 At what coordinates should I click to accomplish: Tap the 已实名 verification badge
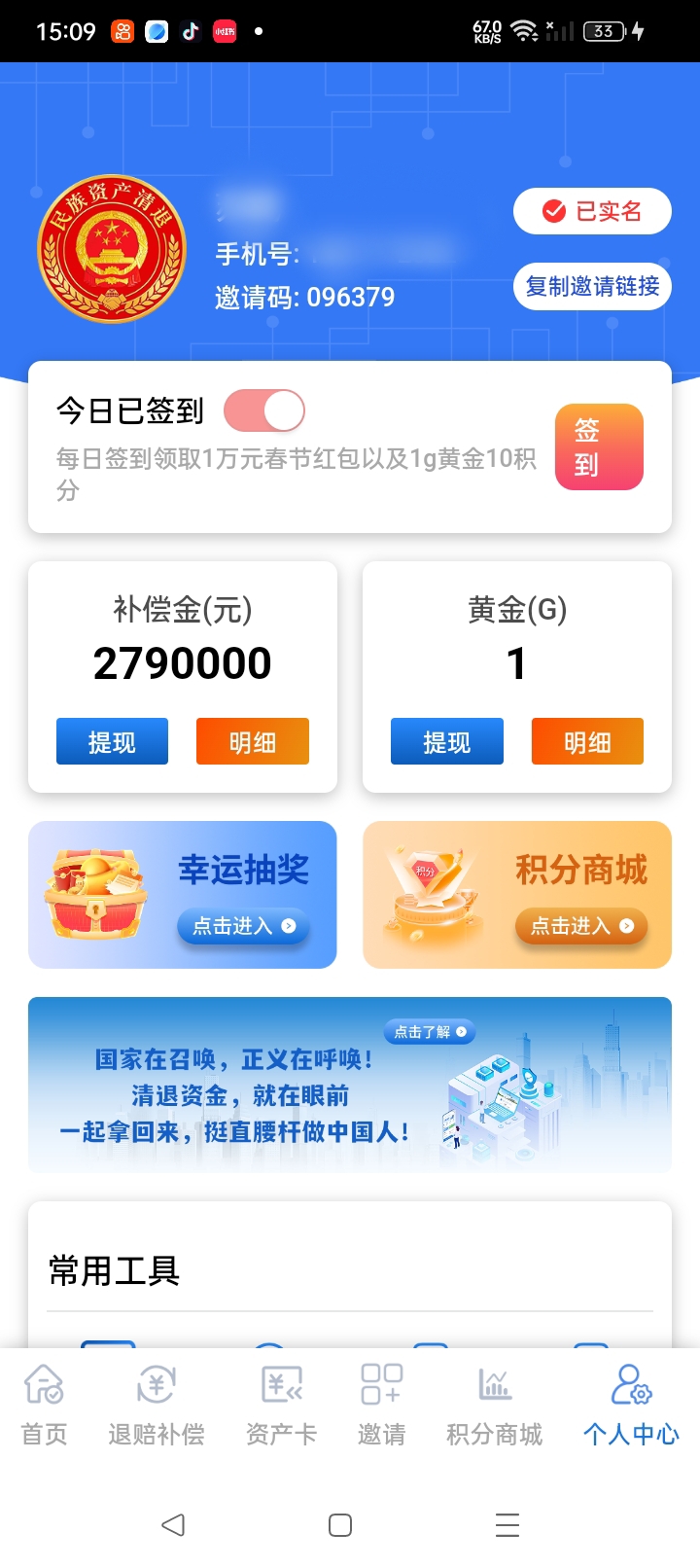click(592, 210)
